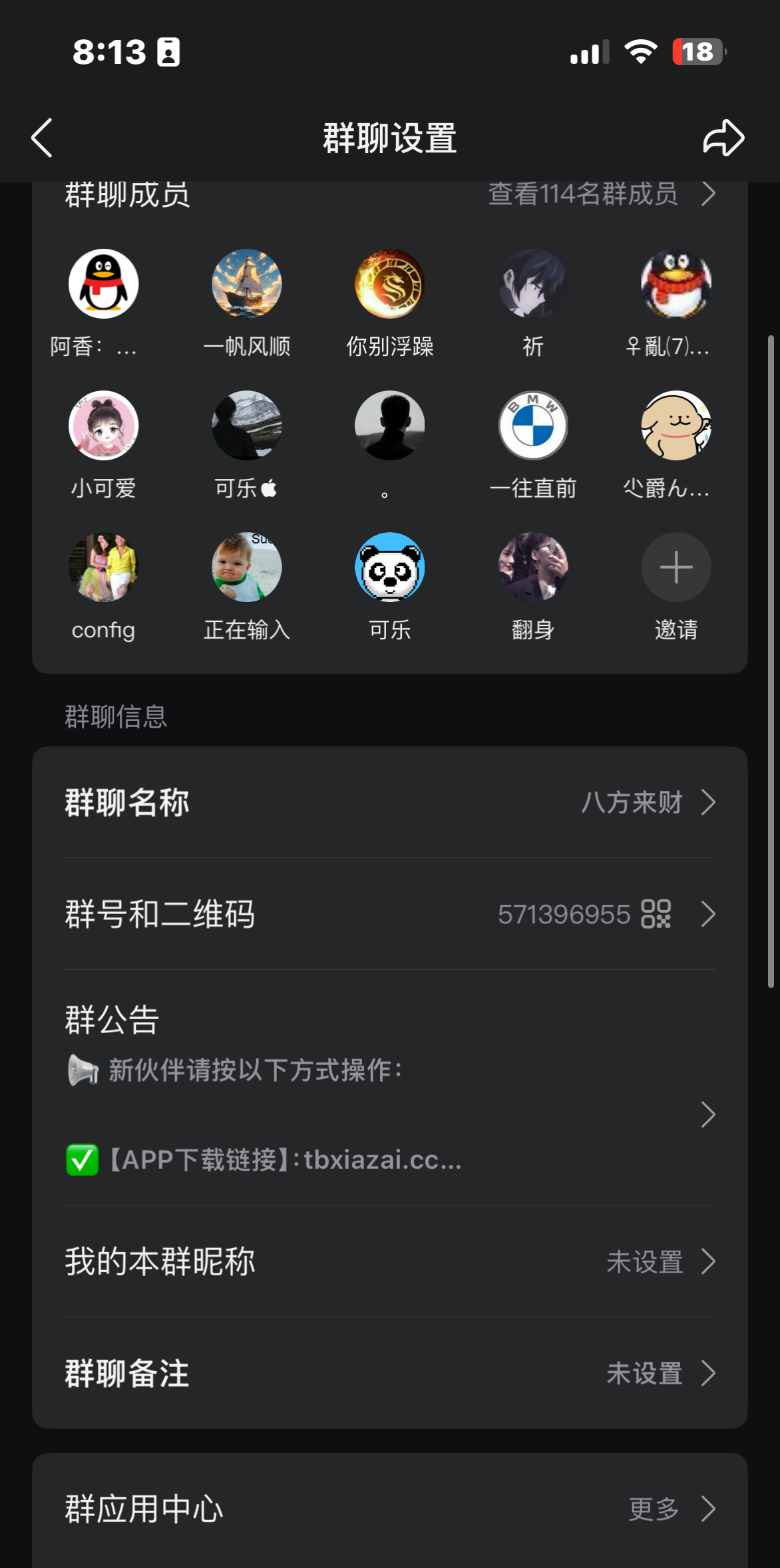Viewport: 780px width, 1568px height.
Task: Open member 一帆风顺's profile
Action: (247, 284)
